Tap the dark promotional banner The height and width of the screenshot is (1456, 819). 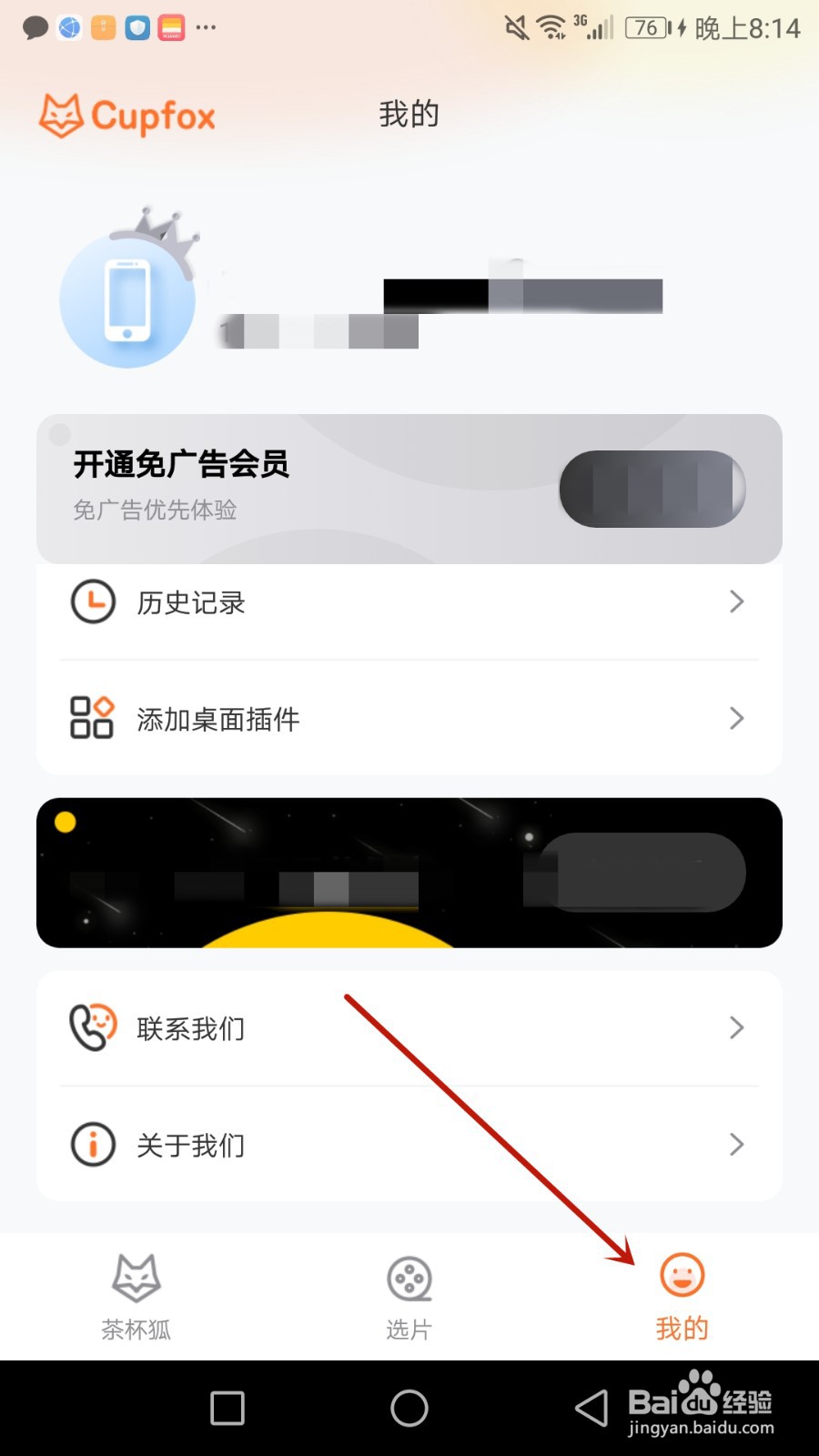coord(409,872)
